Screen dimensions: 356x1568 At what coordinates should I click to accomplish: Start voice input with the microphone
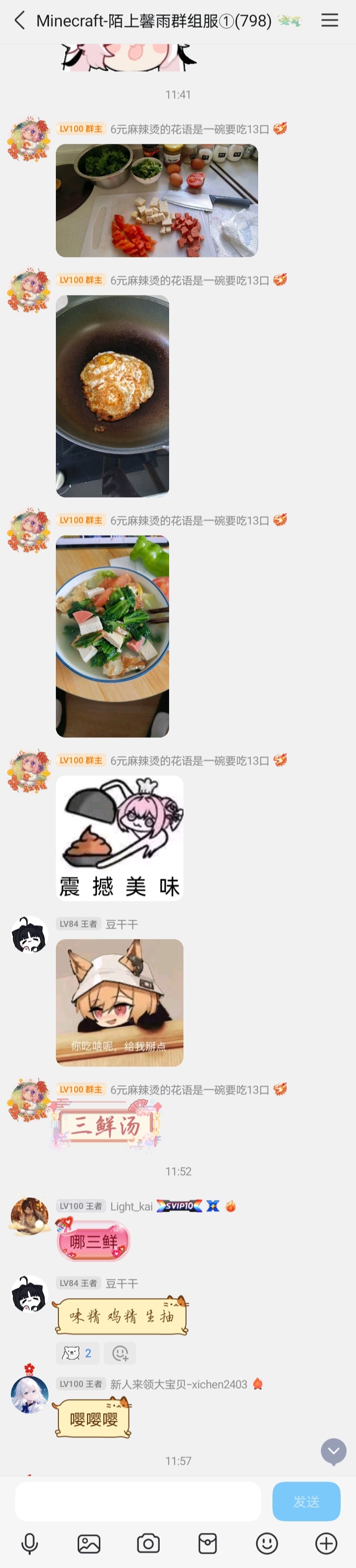pyautogui.click(x=29, y=1543)
